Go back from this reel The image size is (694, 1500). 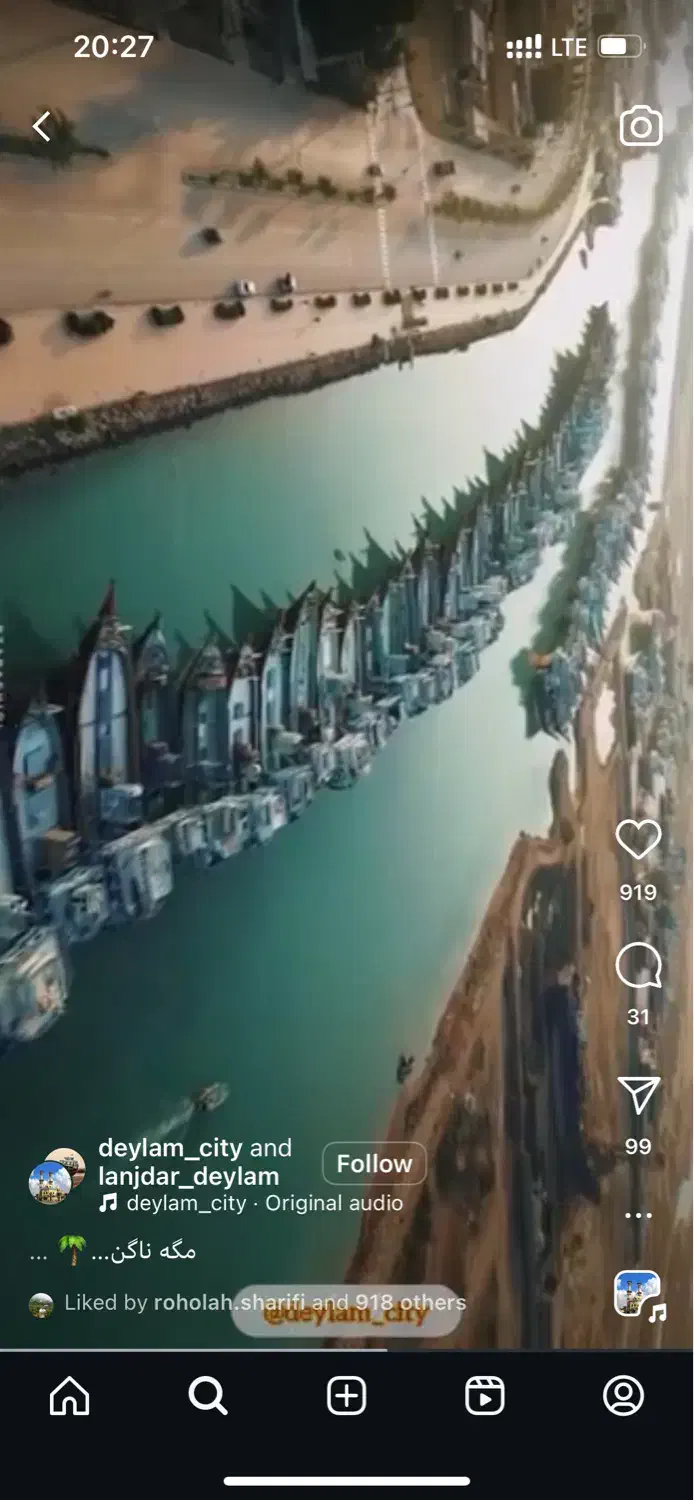tap(41, 126)
